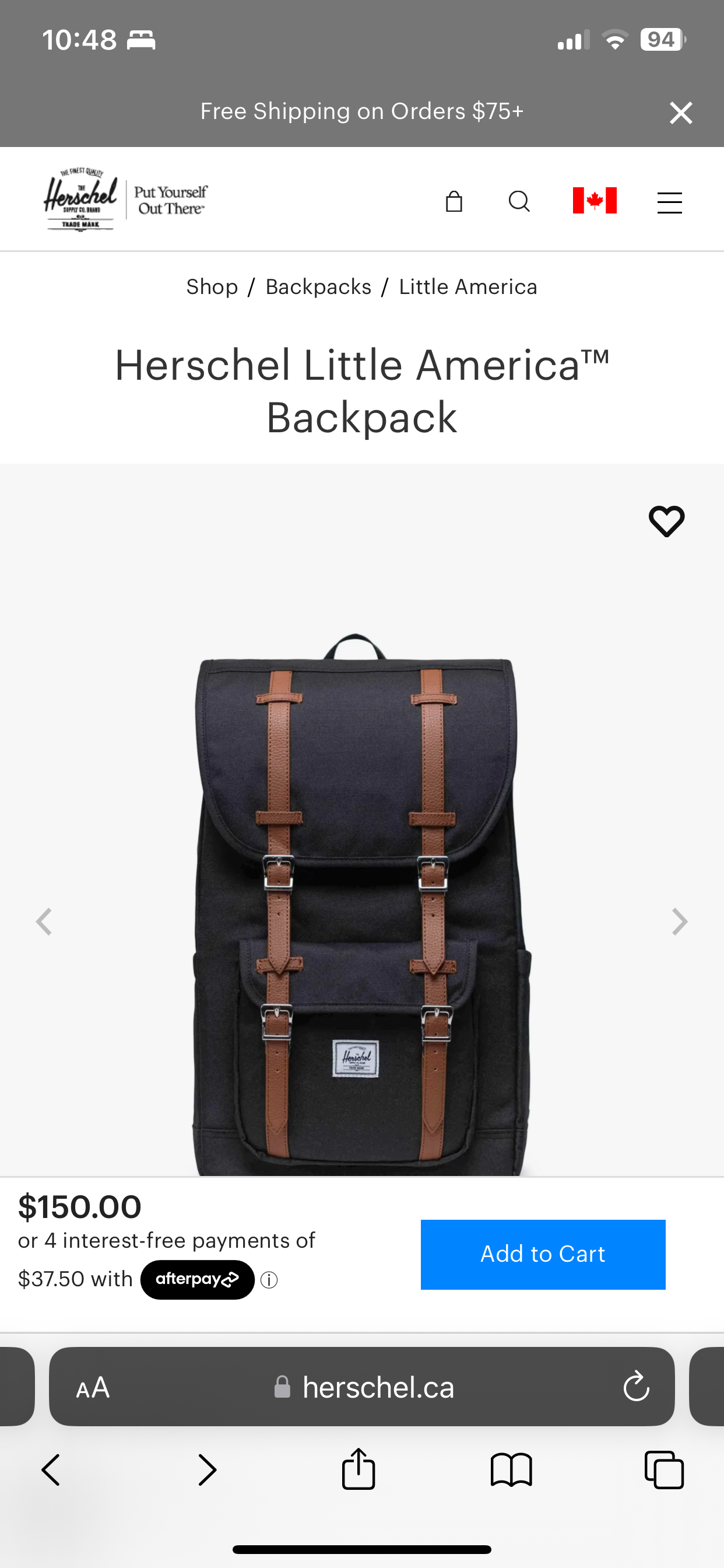
Task: Reload the page
Action: pos(636,1387)
